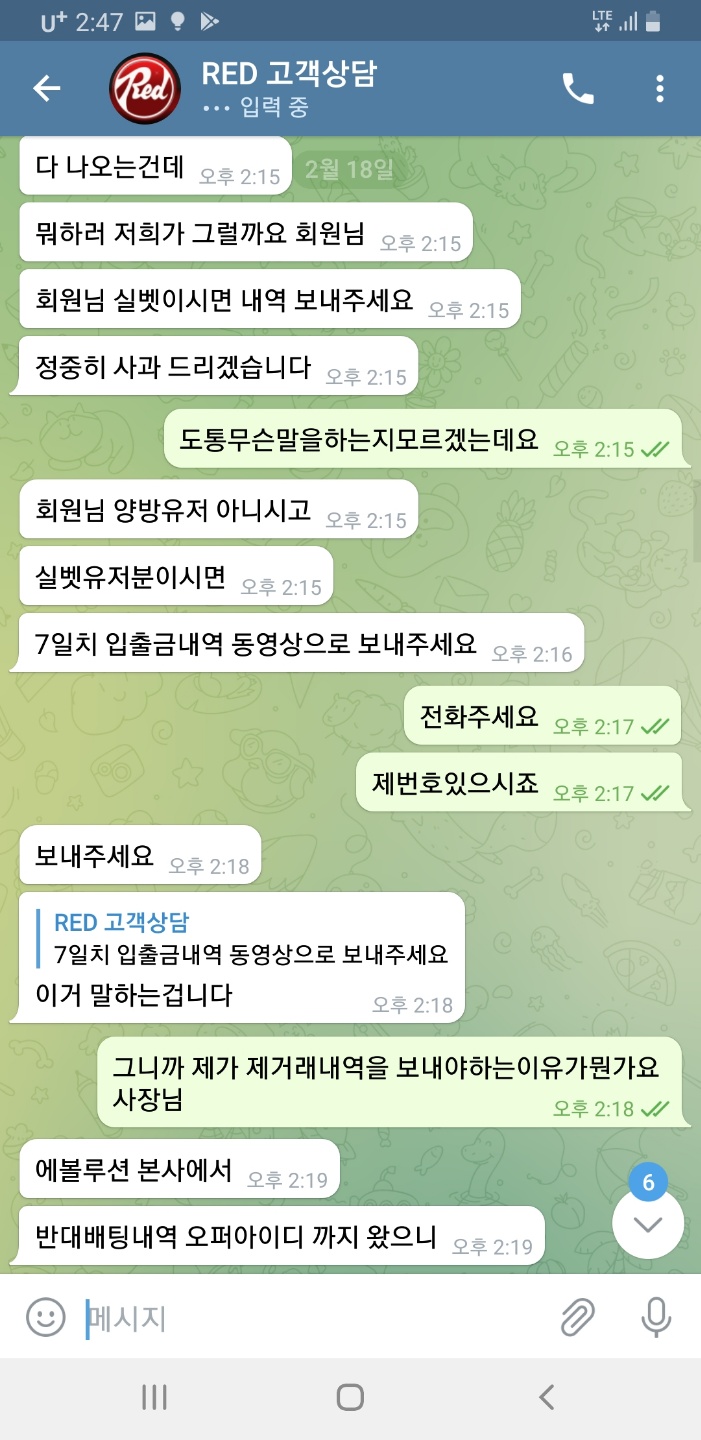Go to the home screen
Screen dimensions: 701x1440
pos(350,1397)
